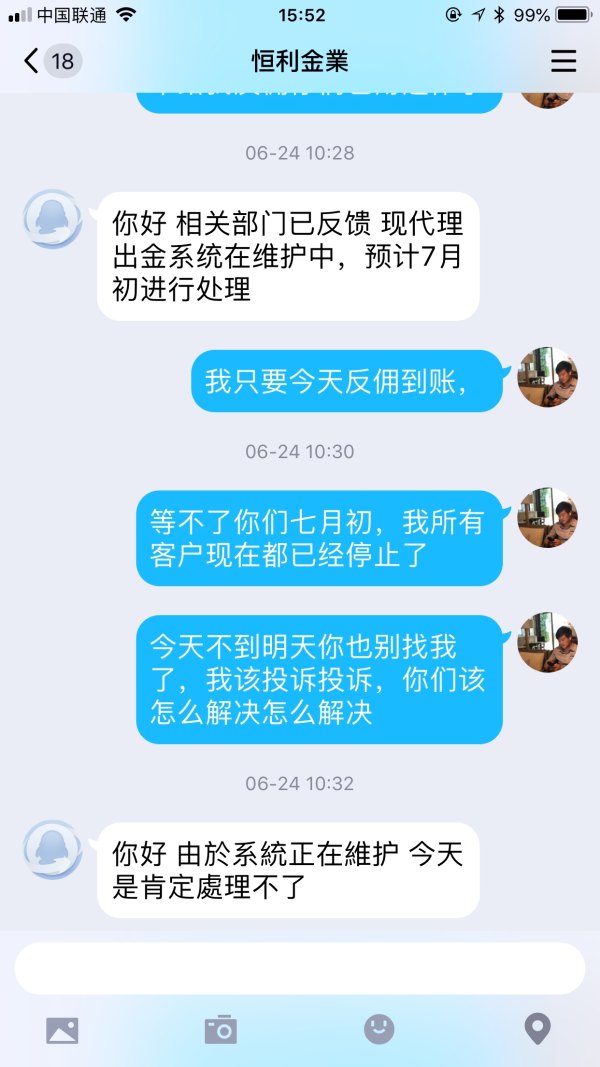Open sender avatar beside 我只要今天反佣到账
Image resolution: width=600 pixels, height=1067 pixels.
coord(547,377)
